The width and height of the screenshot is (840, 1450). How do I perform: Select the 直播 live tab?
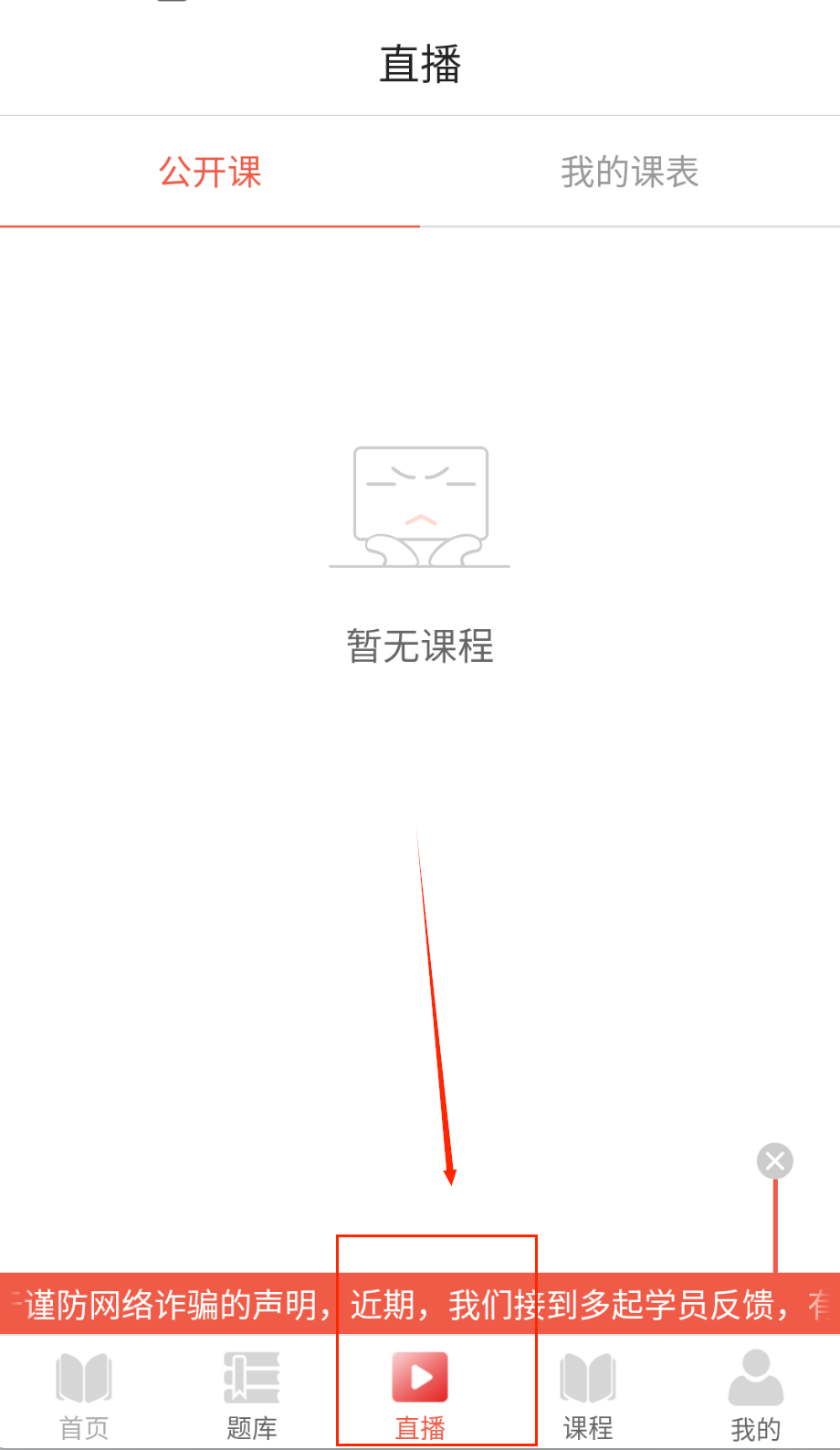coord(420,1394)
